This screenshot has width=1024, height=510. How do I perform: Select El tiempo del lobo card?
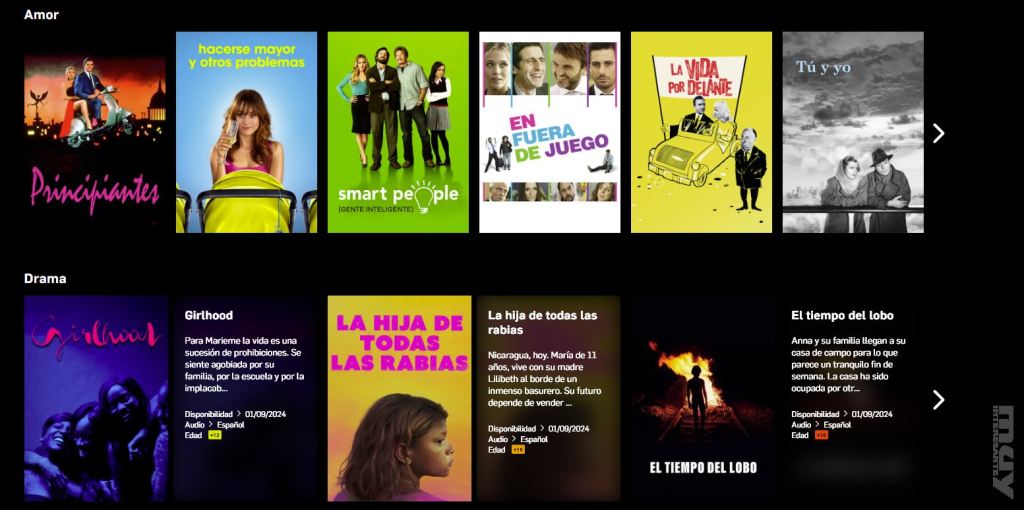coord(702,398)
